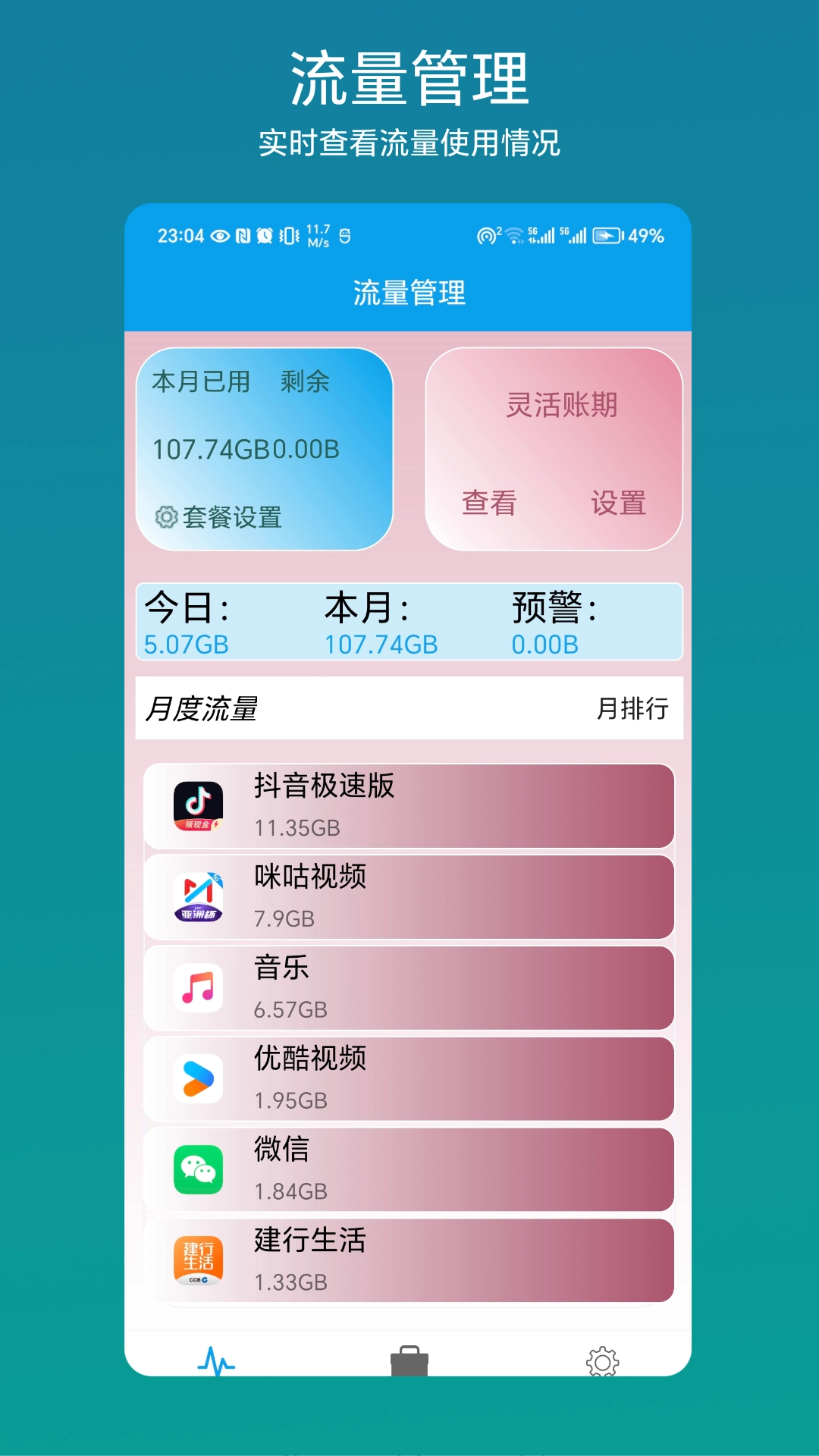The height and width of the screenshot is (1456, 819).
Task: Tap the battery indicator in status bar
Action: pyautogui.click(x=606, y=236)
